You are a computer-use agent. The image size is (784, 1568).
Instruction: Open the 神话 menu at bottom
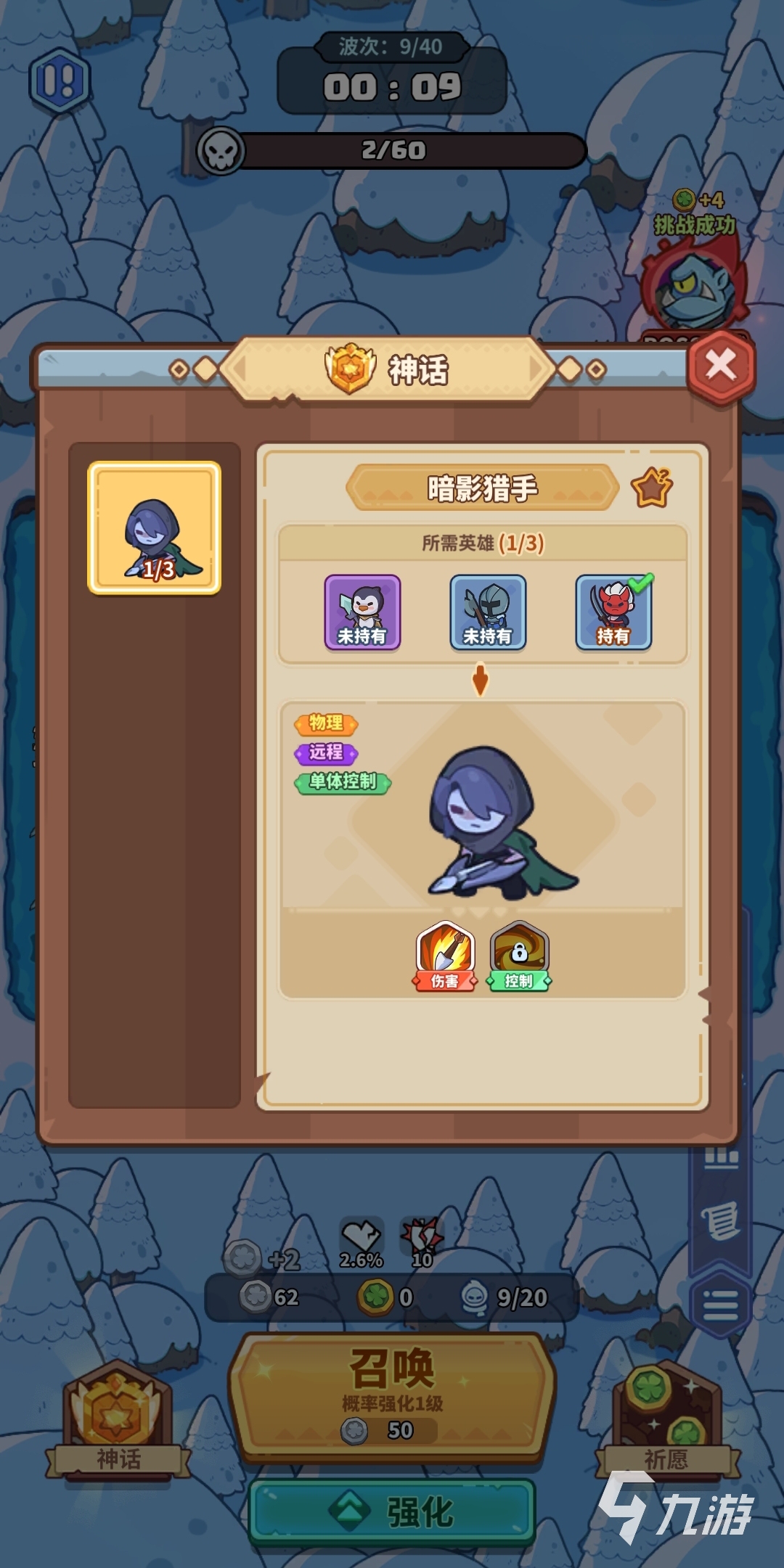click(118, 1422)
